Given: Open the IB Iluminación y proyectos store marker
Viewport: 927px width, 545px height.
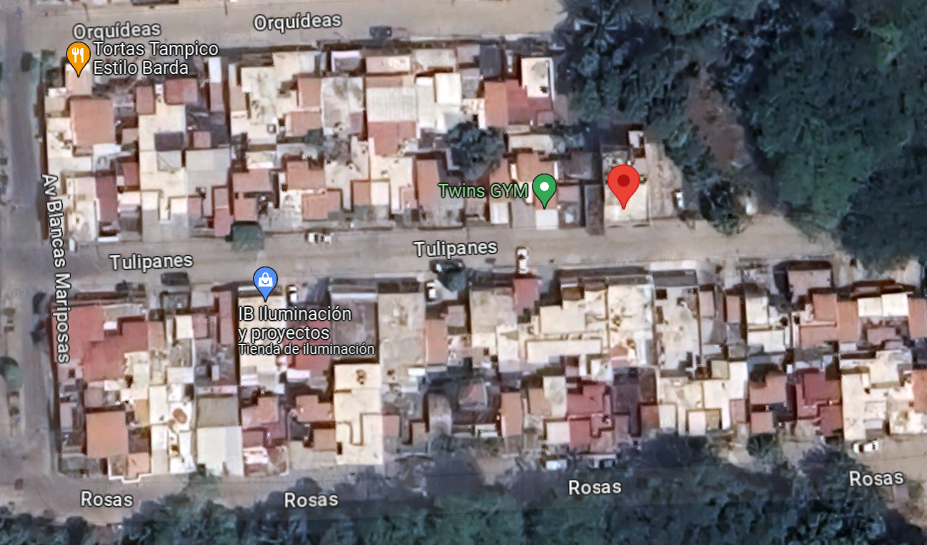Looking at the screenshot, I should (265, 283).
